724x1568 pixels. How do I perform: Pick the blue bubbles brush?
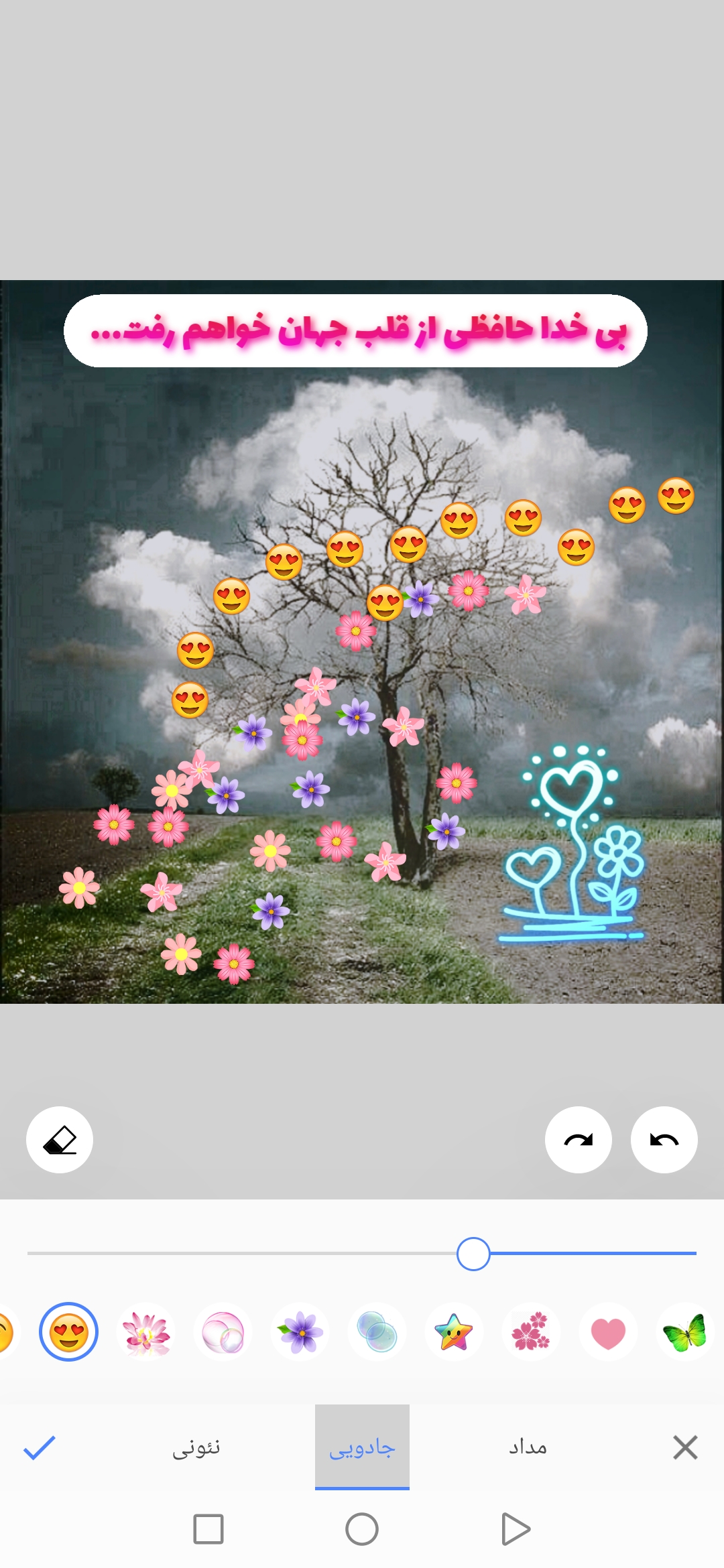[377, 1332]
